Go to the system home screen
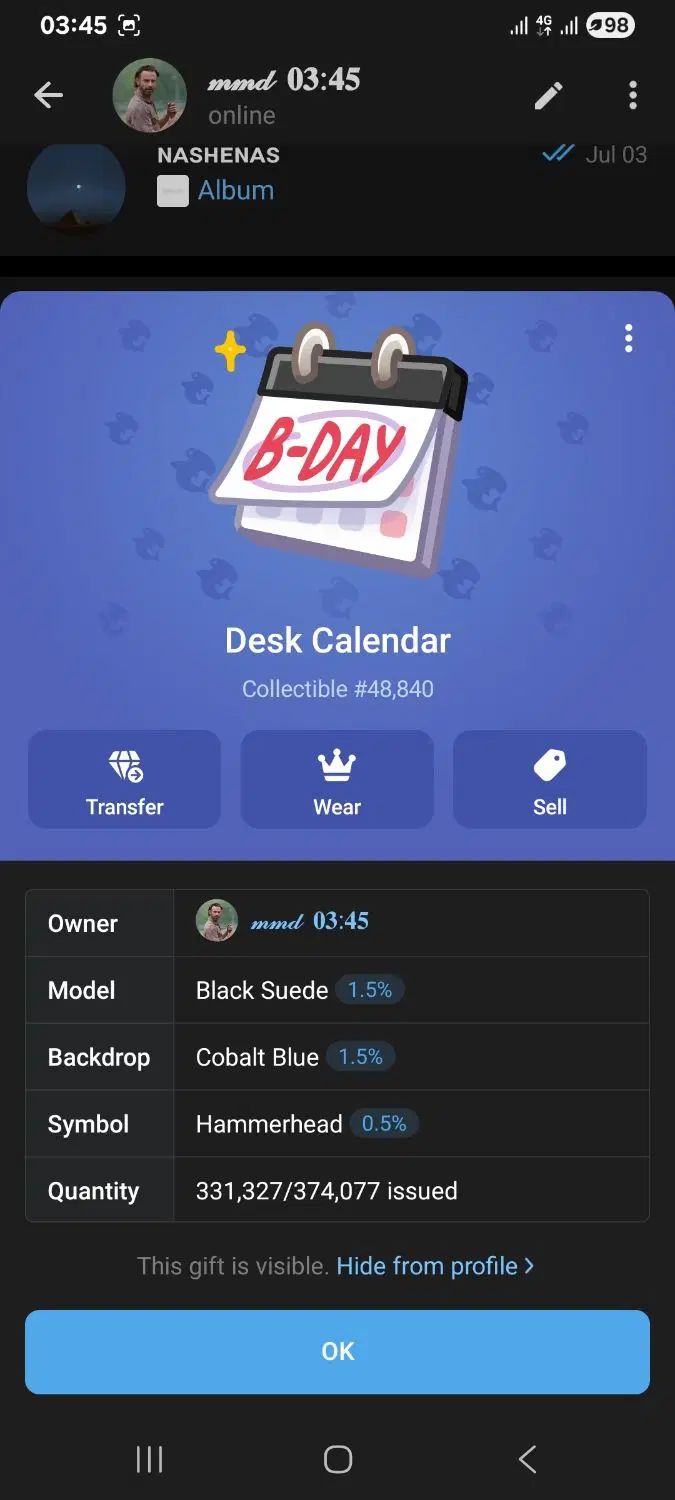Viewport: 675px width, 1500px height. pyautogui.click(x=338, y=1459)
